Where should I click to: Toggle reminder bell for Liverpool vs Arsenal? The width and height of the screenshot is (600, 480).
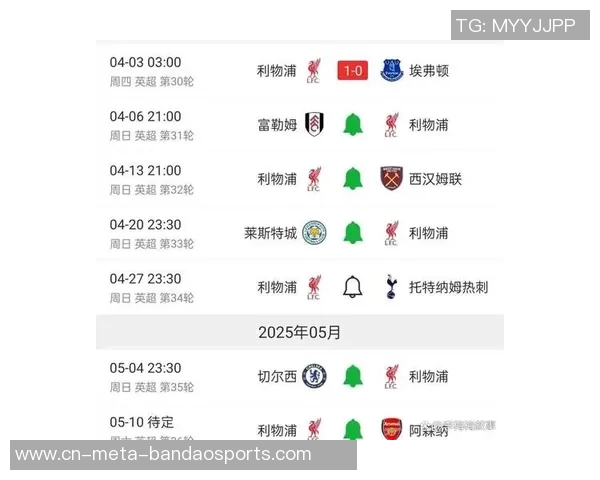[352, 430]
